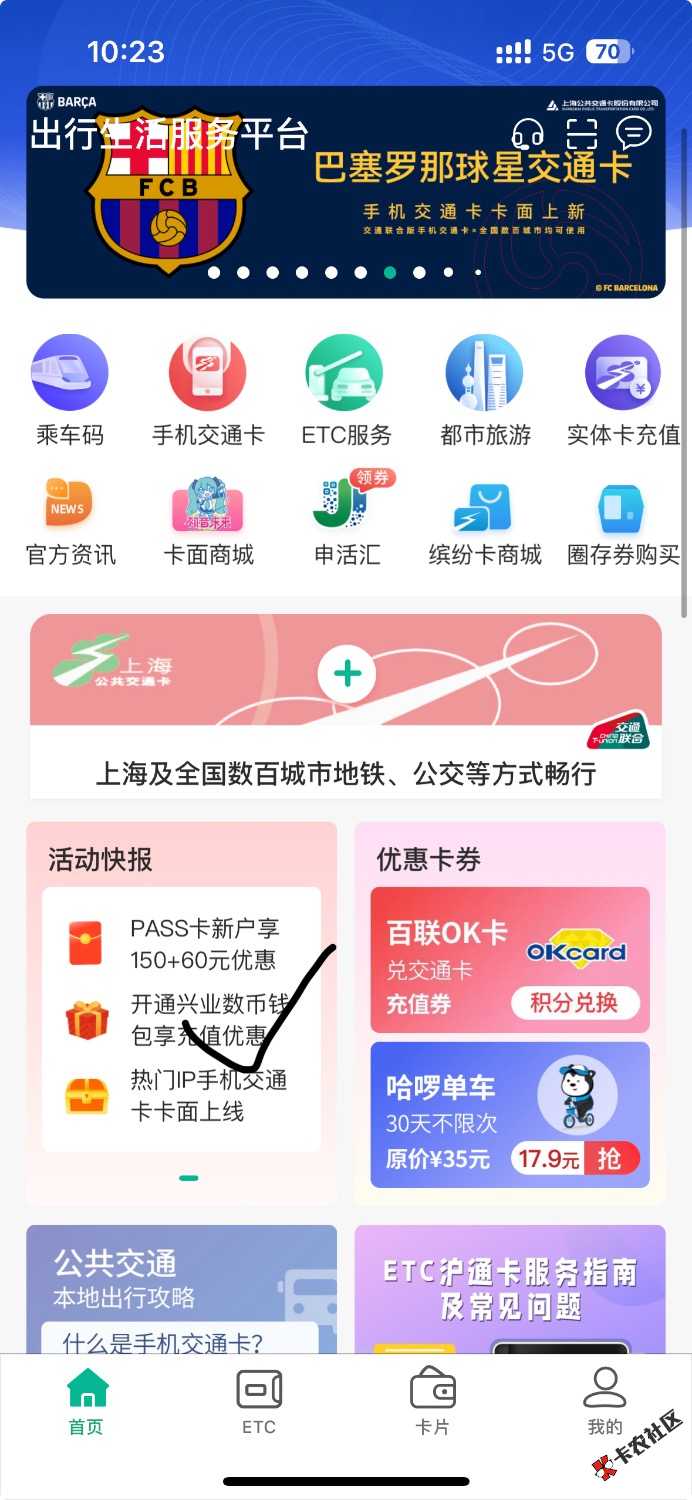The width and height of the screenshot is (692, 1500).
Task: Open ETC服务
Action: coord(346,390)
